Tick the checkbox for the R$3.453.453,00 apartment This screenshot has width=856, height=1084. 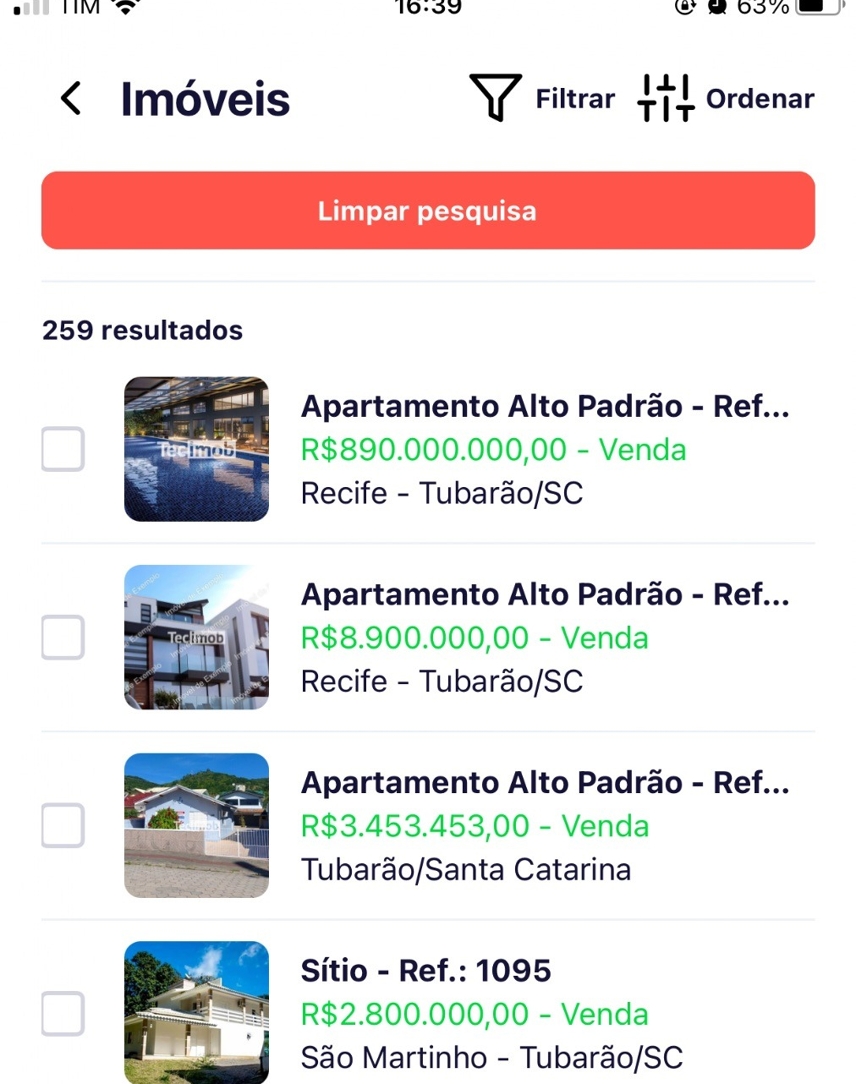(62, 825)
